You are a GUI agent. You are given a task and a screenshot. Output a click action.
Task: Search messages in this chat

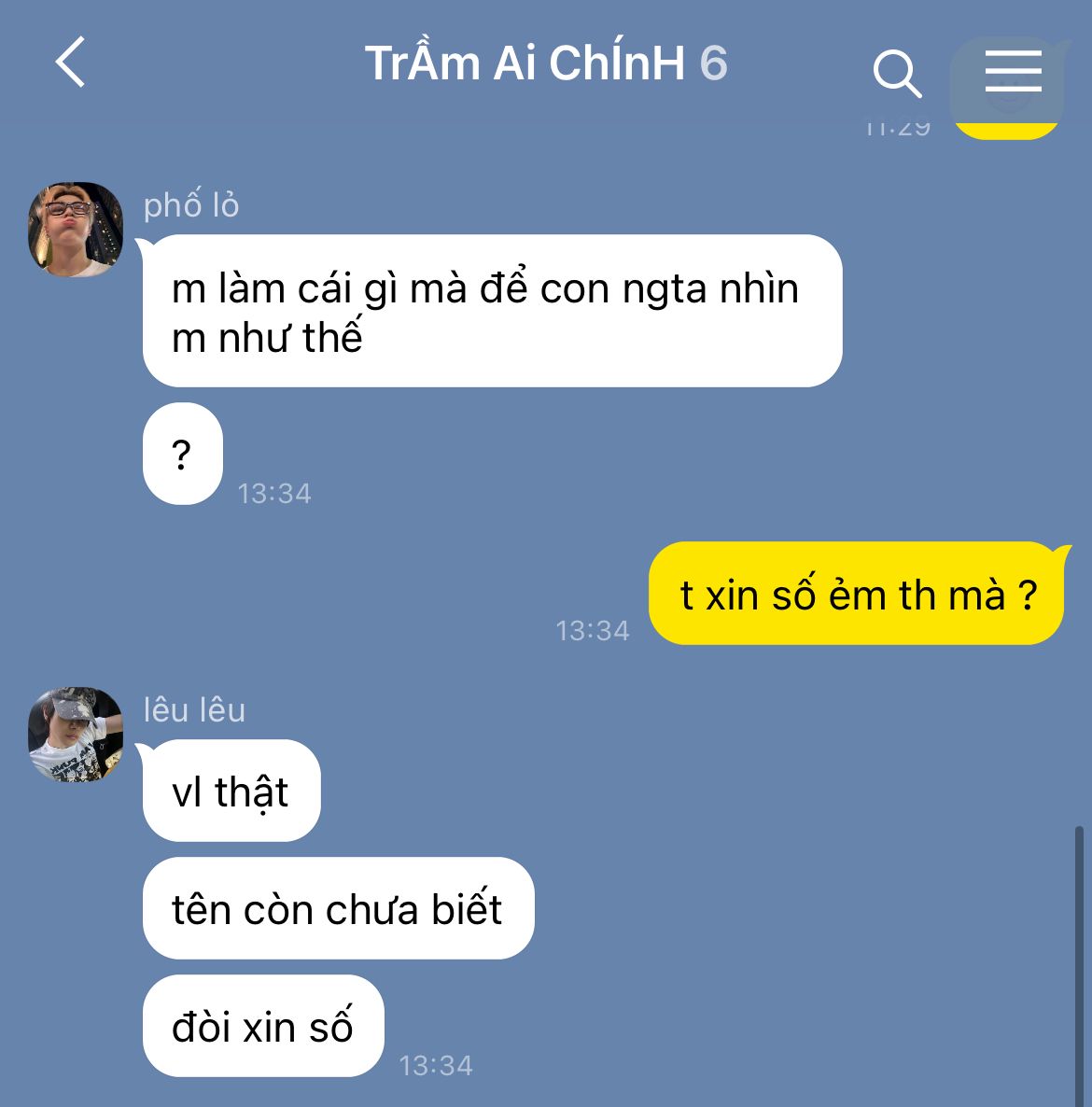click(x=896, y=73)
